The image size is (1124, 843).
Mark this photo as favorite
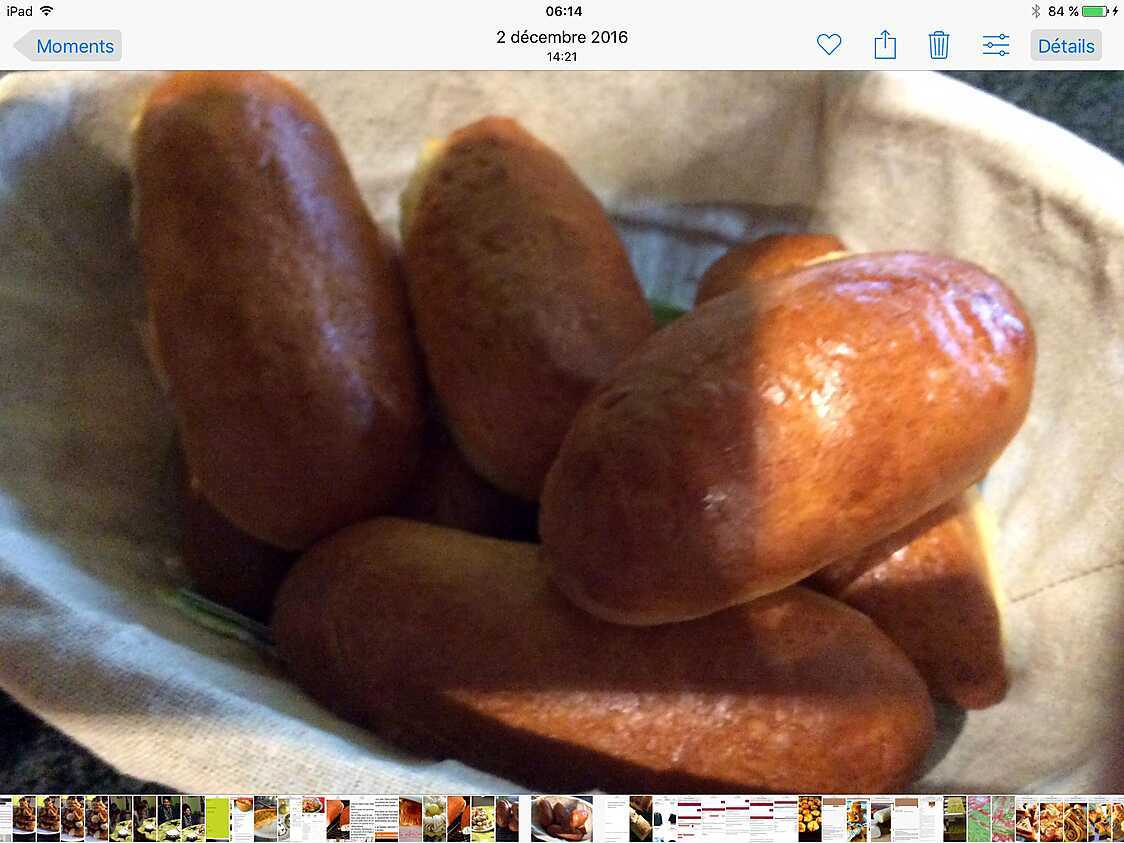pyautogui.click(x=829, y=45)
